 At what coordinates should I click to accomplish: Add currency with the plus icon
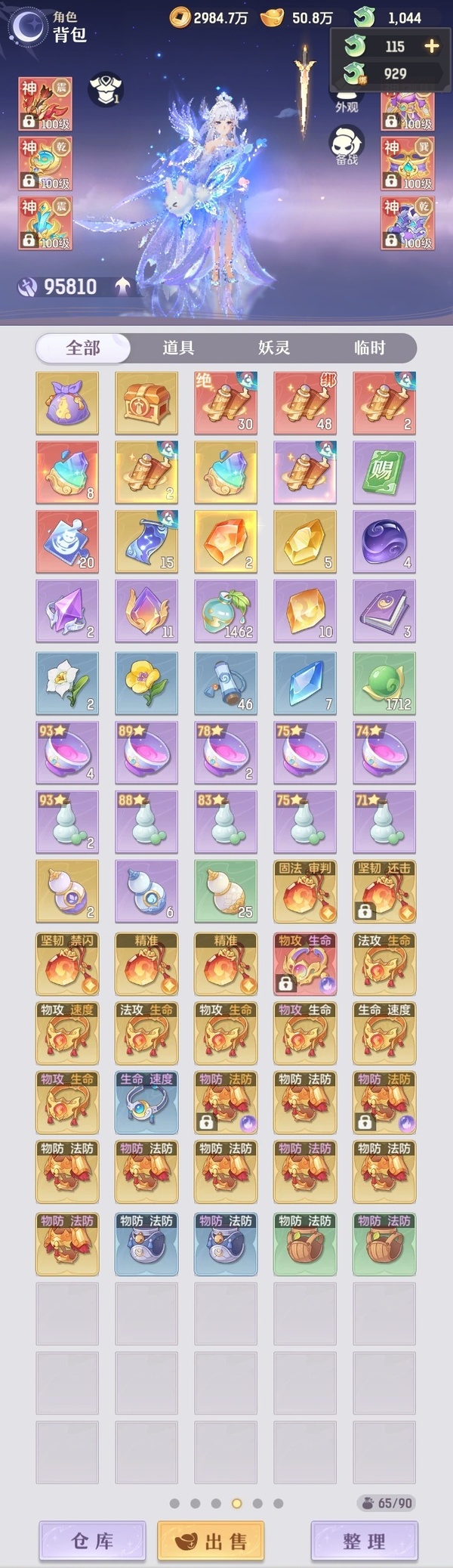431,46
